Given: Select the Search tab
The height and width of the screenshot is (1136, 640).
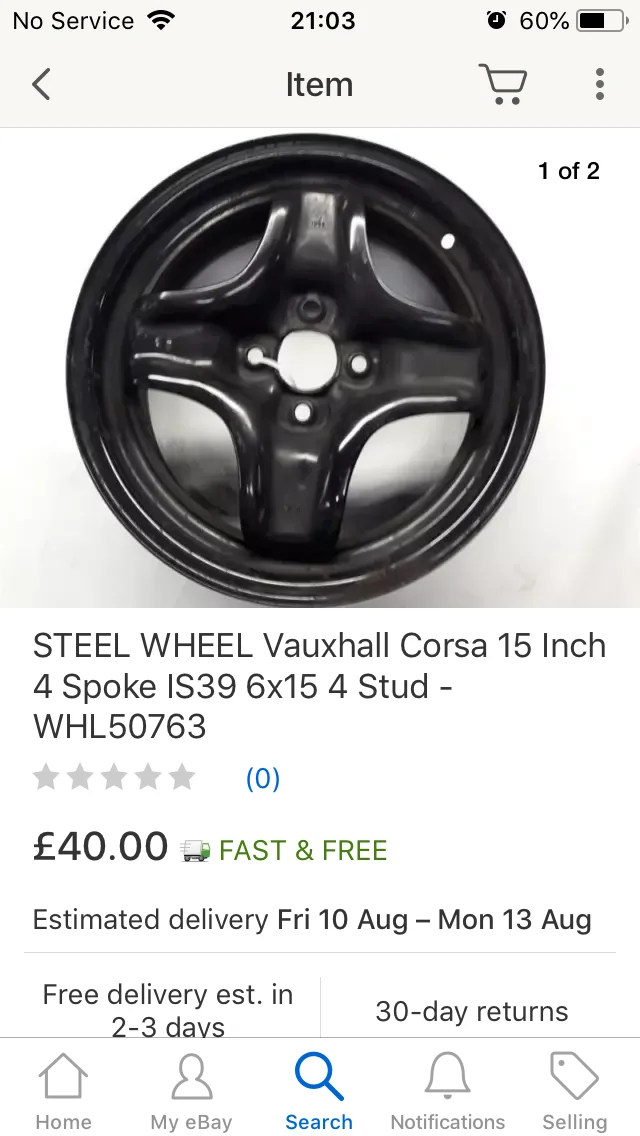Looking at the screenshot, I should click(319, 1090).
